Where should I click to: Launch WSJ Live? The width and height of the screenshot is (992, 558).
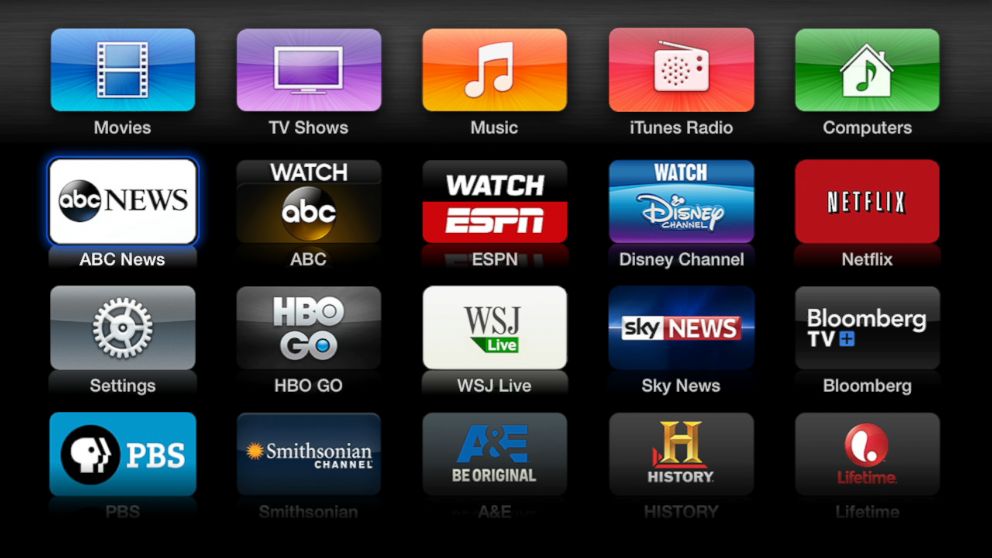point(494,328)
